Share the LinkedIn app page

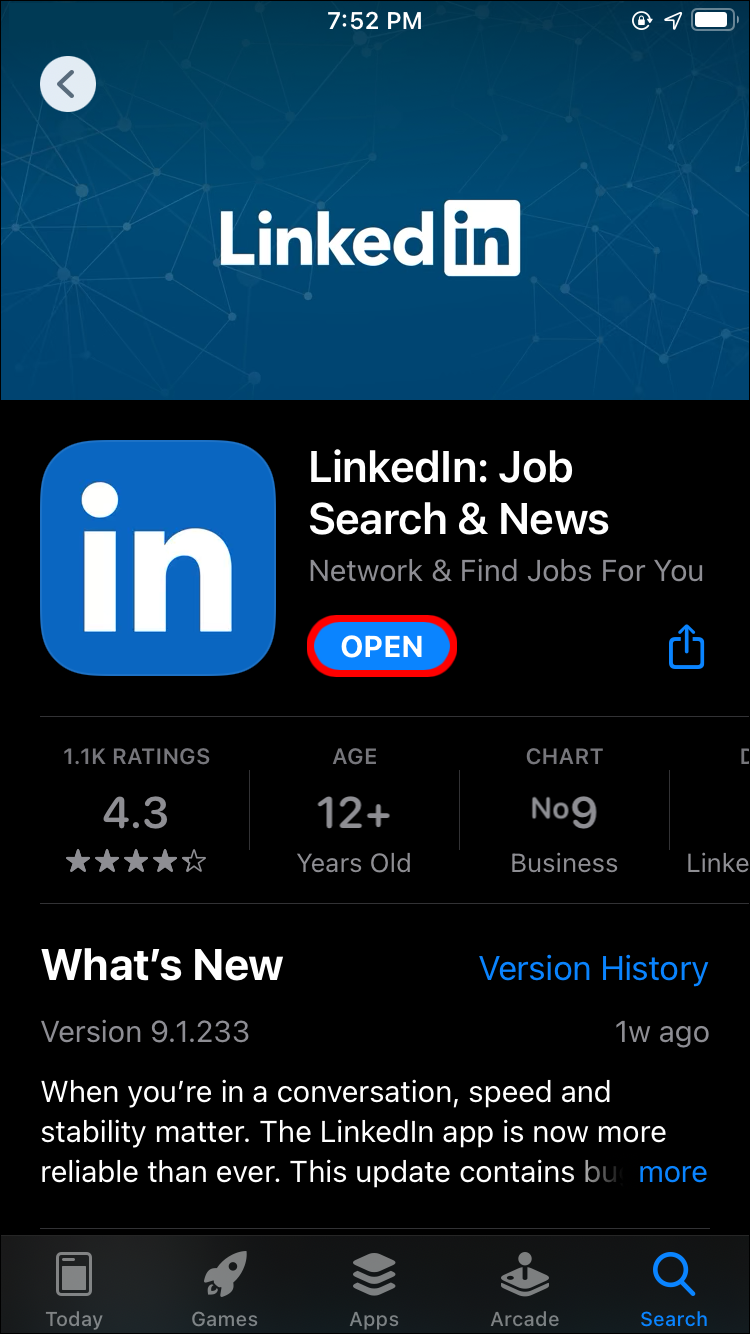(686, 647)
